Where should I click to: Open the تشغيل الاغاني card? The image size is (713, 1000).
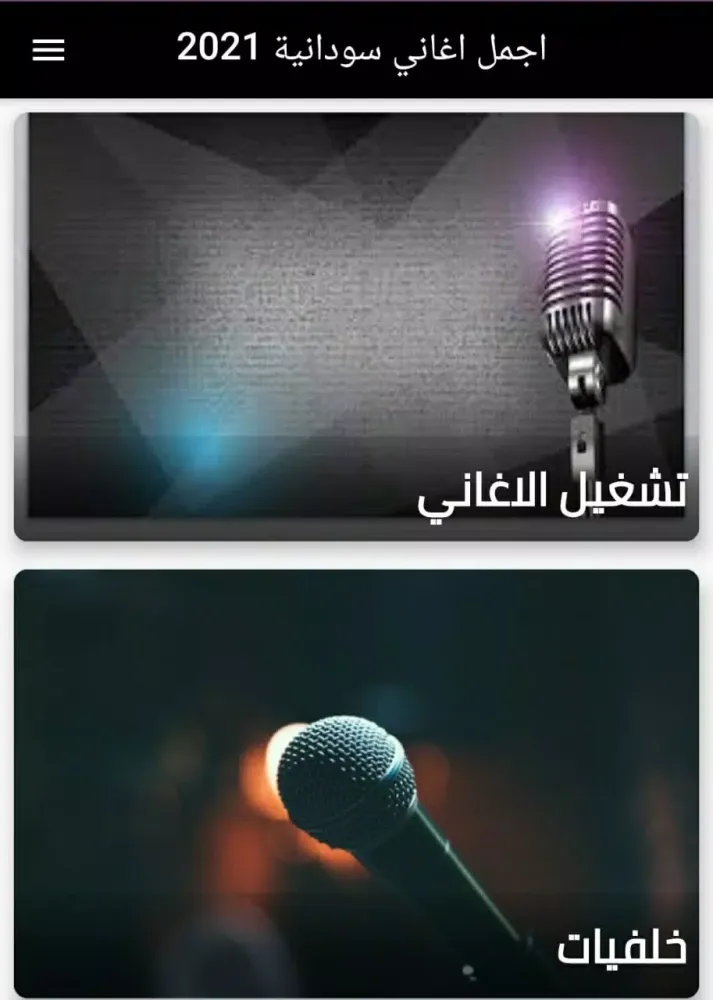[356, 326]
